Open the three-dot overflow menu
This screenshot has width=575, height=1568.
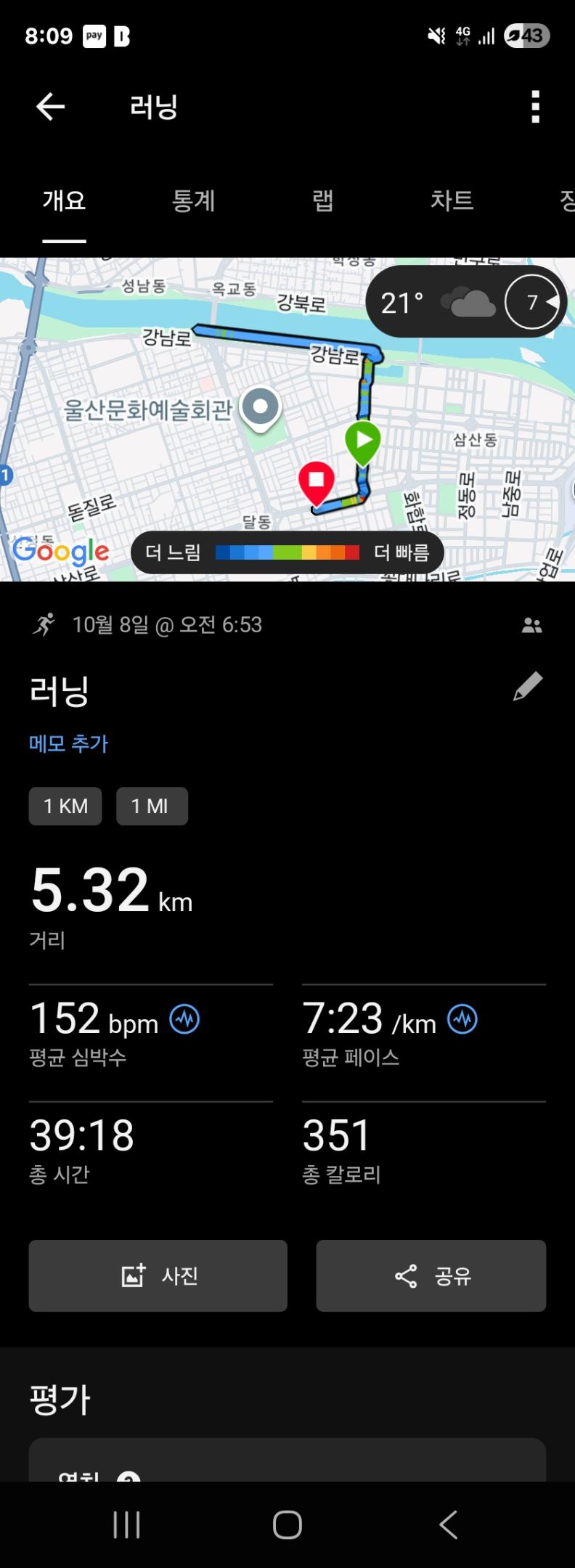click(x=535, y=107)
